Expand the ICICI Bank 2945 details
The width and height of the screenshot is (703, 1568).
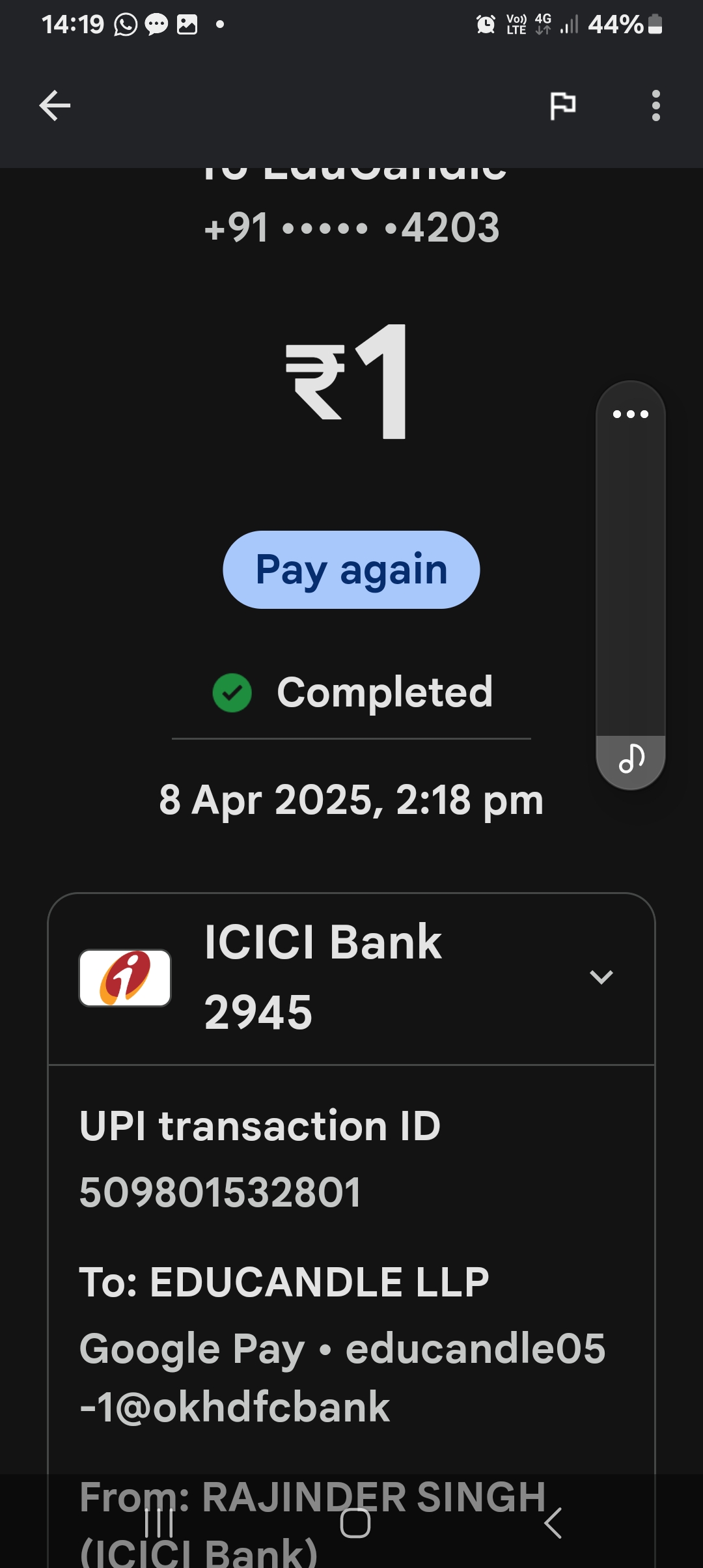tap(601, 977)
